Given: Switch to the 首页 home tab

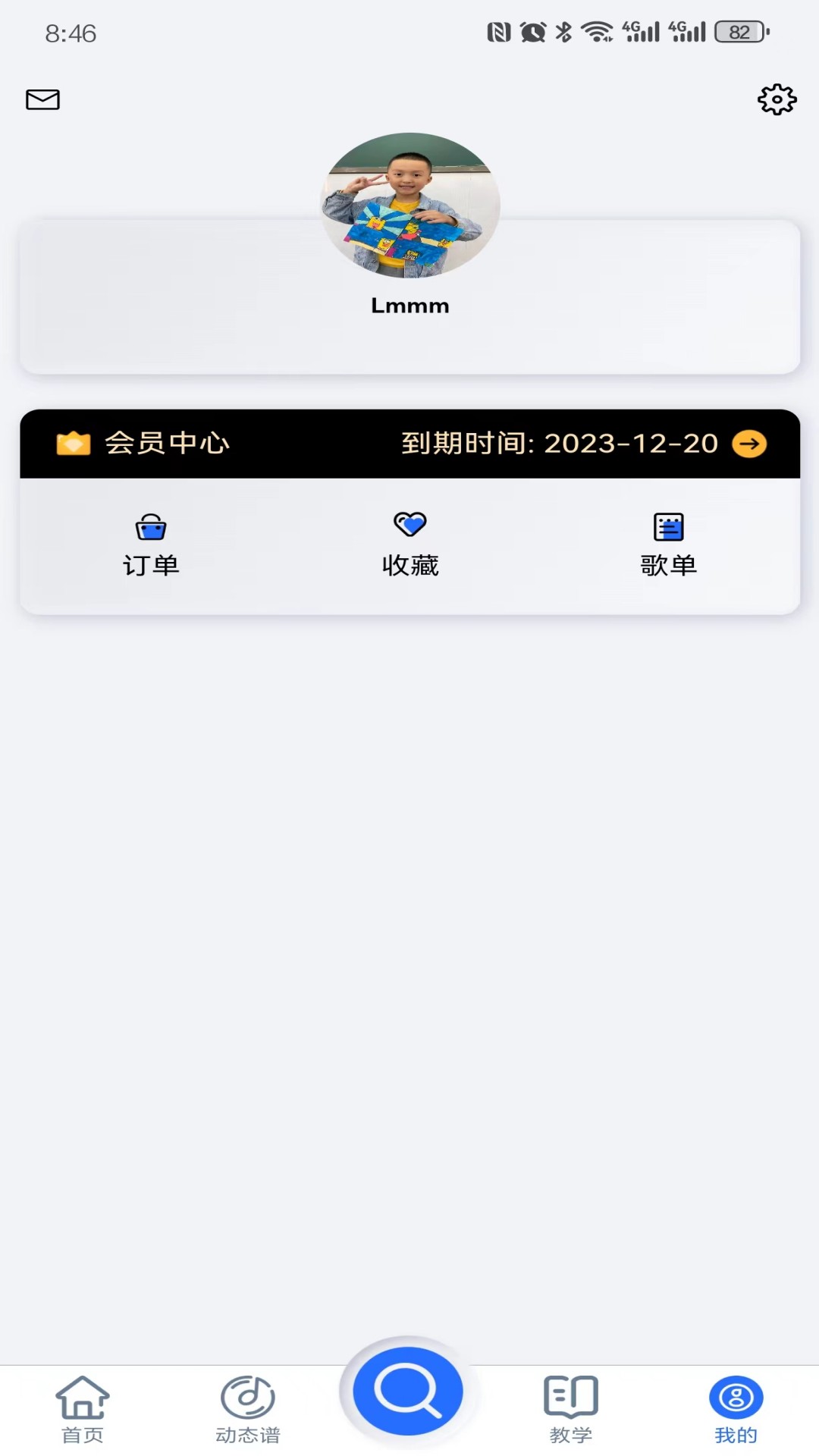Looking at the screenshot, I should [x=82, y=1409].
